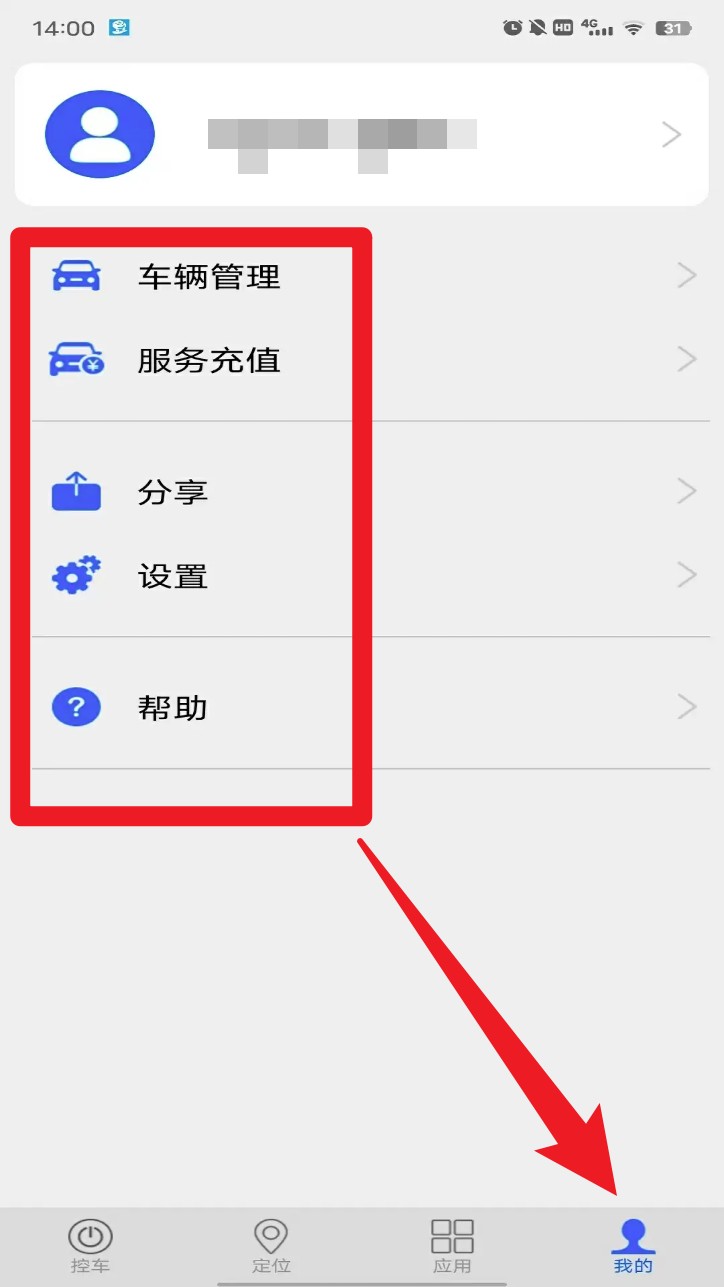The image size is (724, 1287).
Task: Open 设置 settings
Action: 362,576
